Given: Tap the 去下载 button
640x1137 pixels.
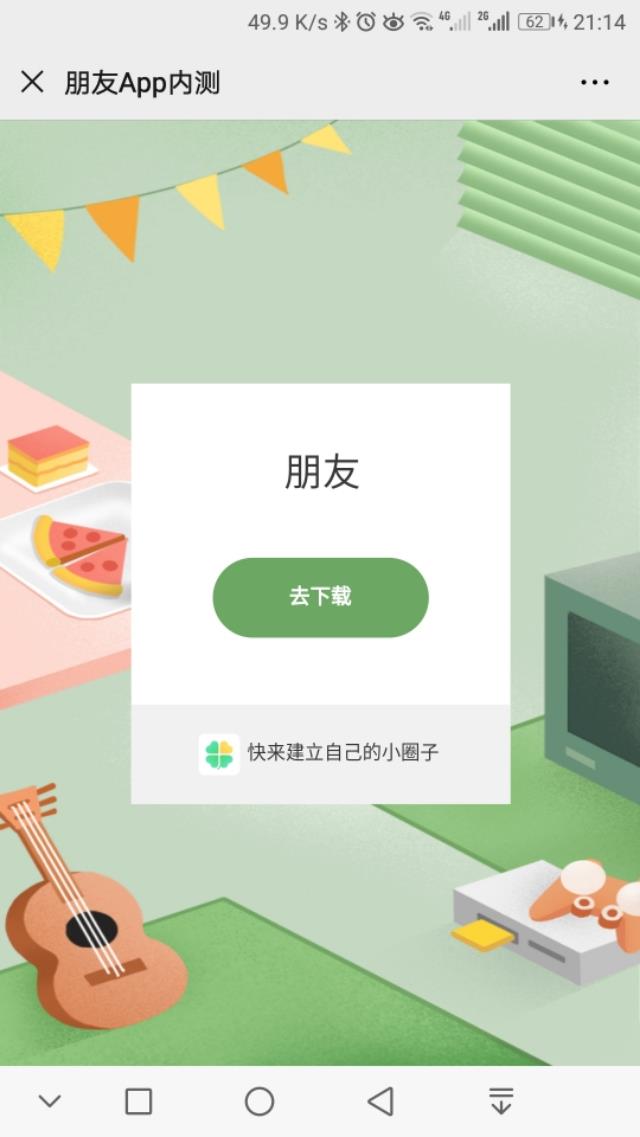Looking at the screenshot, I should (320, 597).
